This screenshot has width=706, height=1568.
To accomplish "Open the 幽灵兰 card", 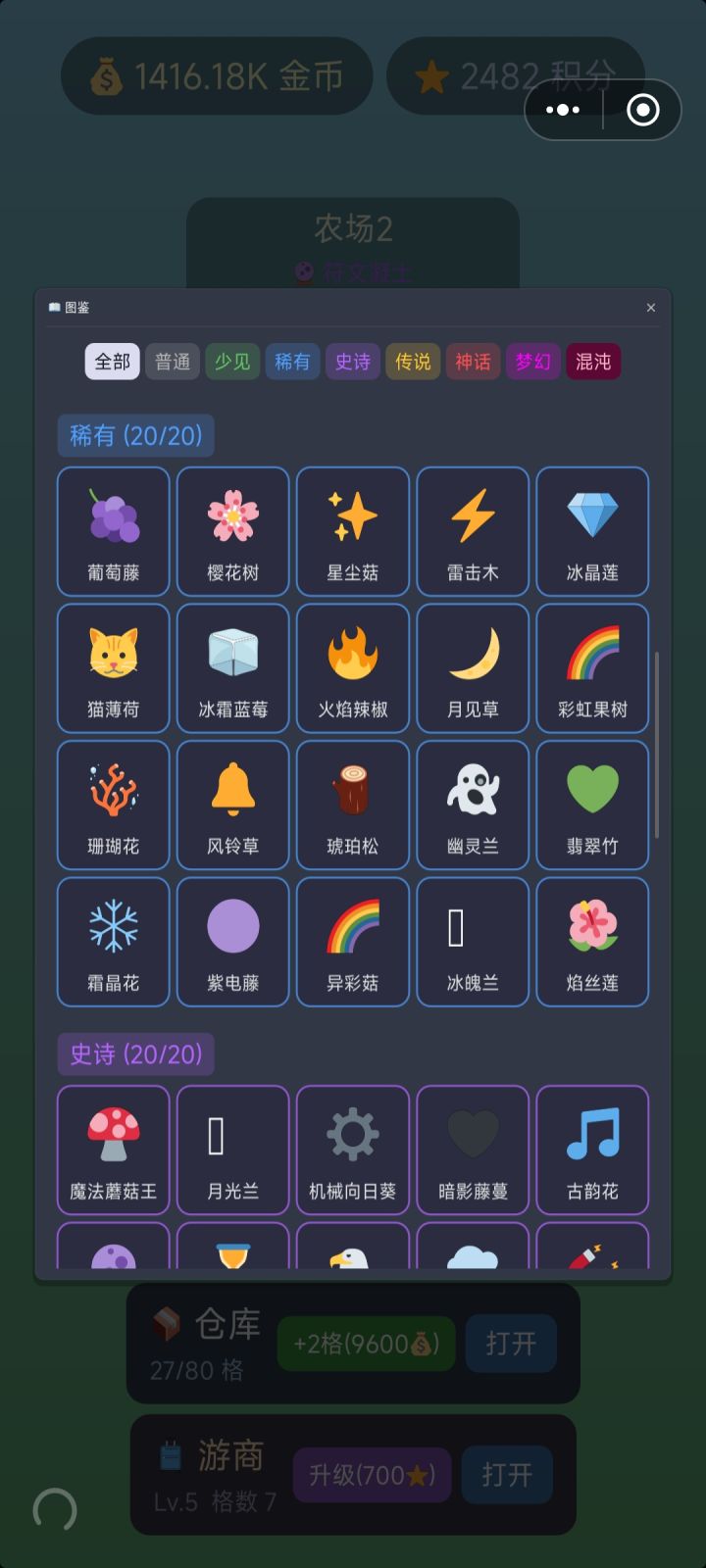I will pos(473,806).
